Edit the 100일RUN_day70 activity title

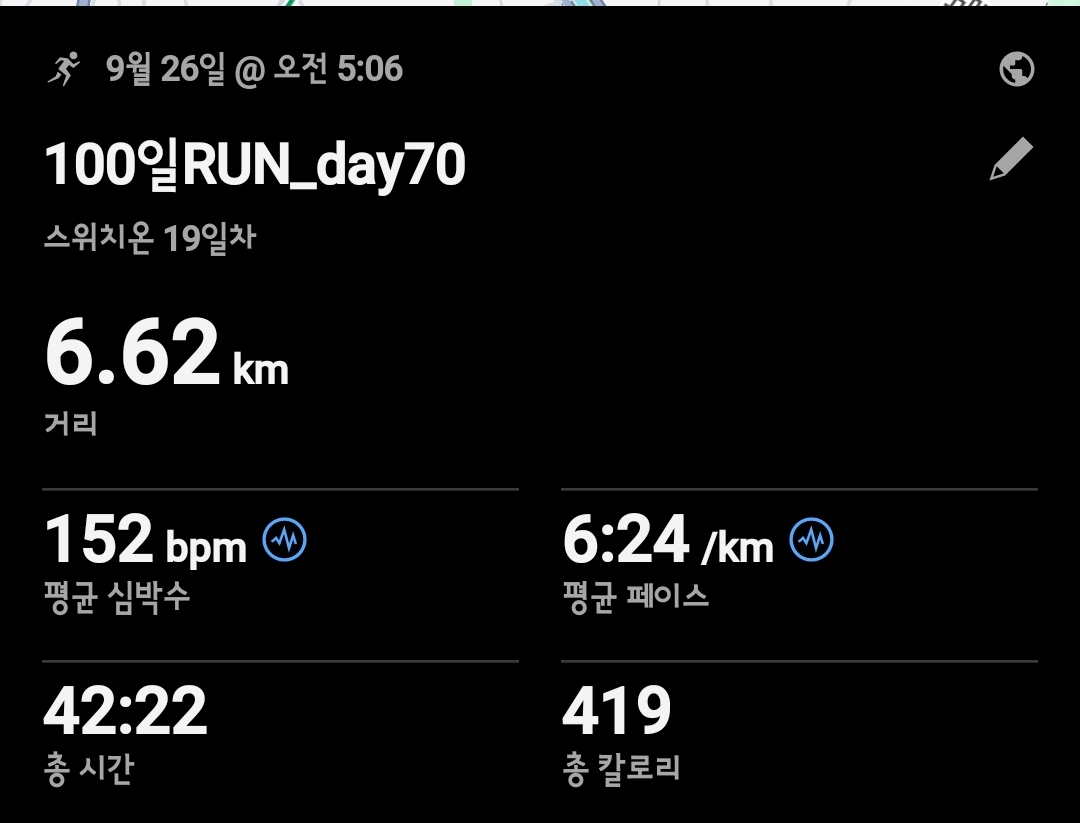click(1010, 161)
